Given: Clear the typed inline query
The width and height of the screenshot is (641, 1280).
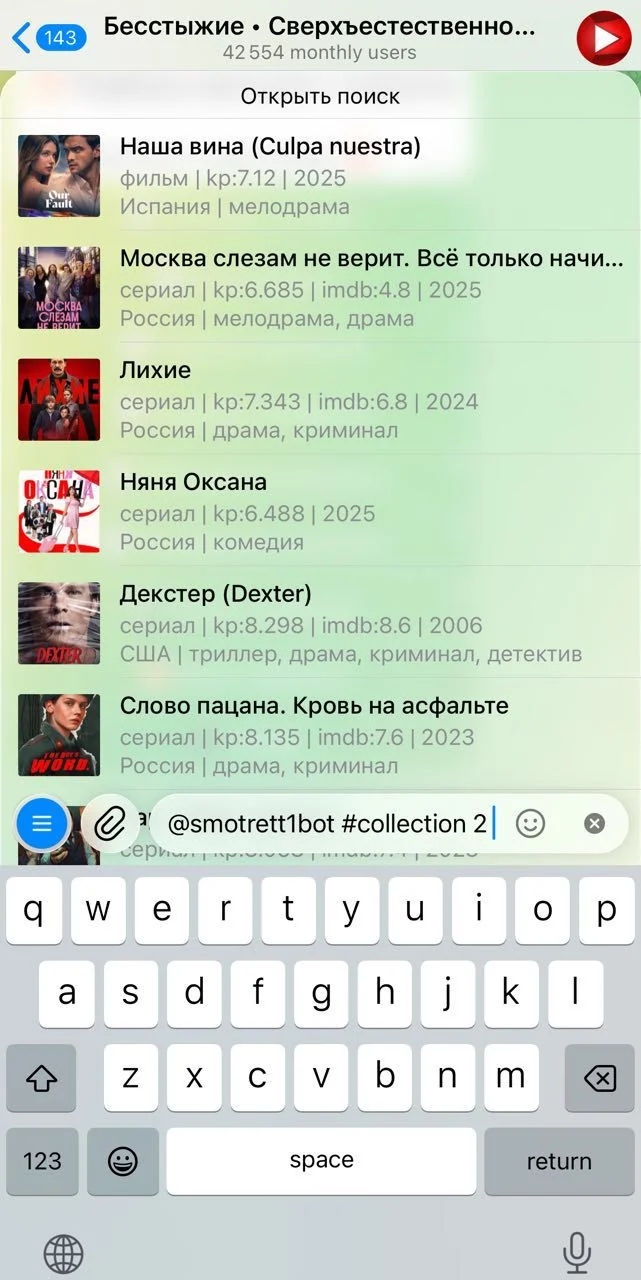Looking at the screenshot, I should [594, 824].
